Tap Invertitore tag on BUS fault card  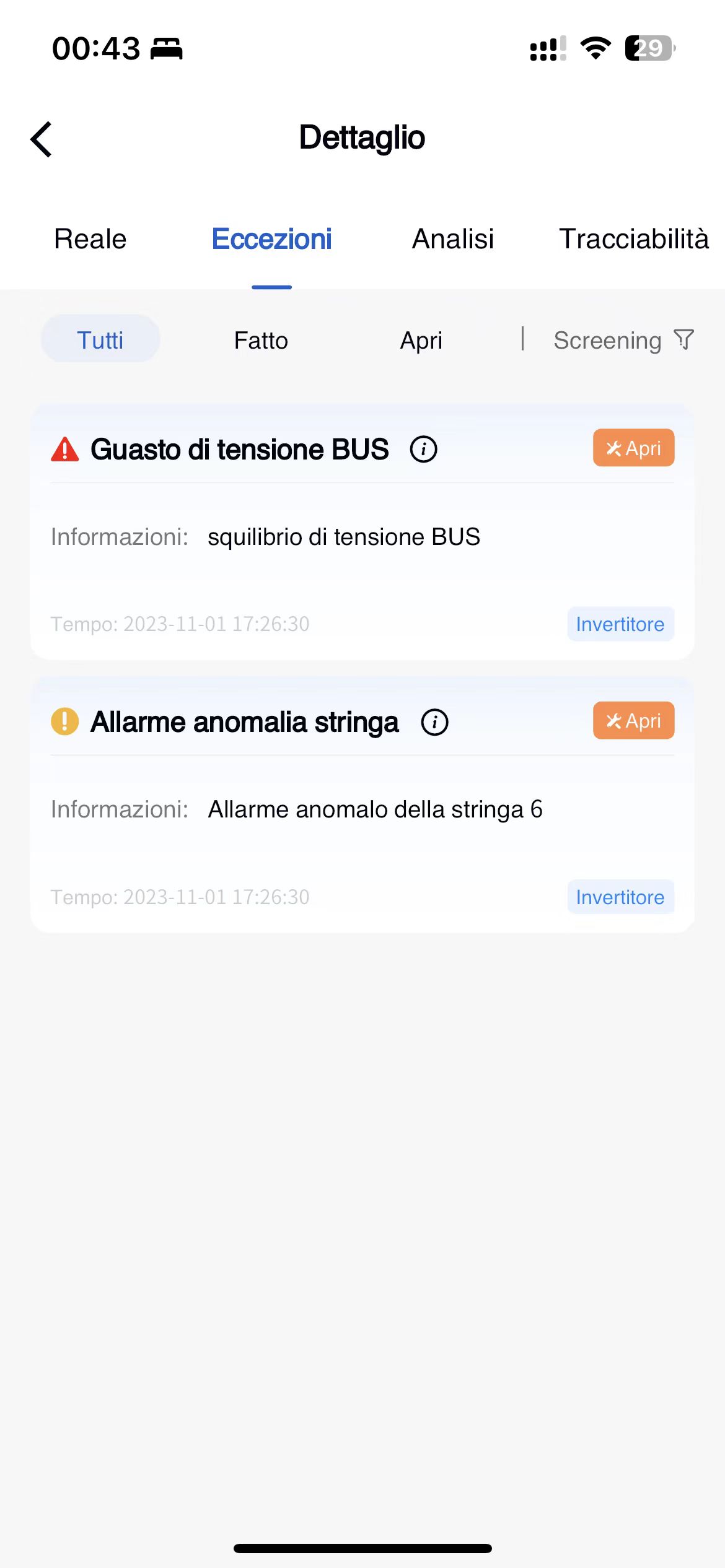[x=620, y=624]
